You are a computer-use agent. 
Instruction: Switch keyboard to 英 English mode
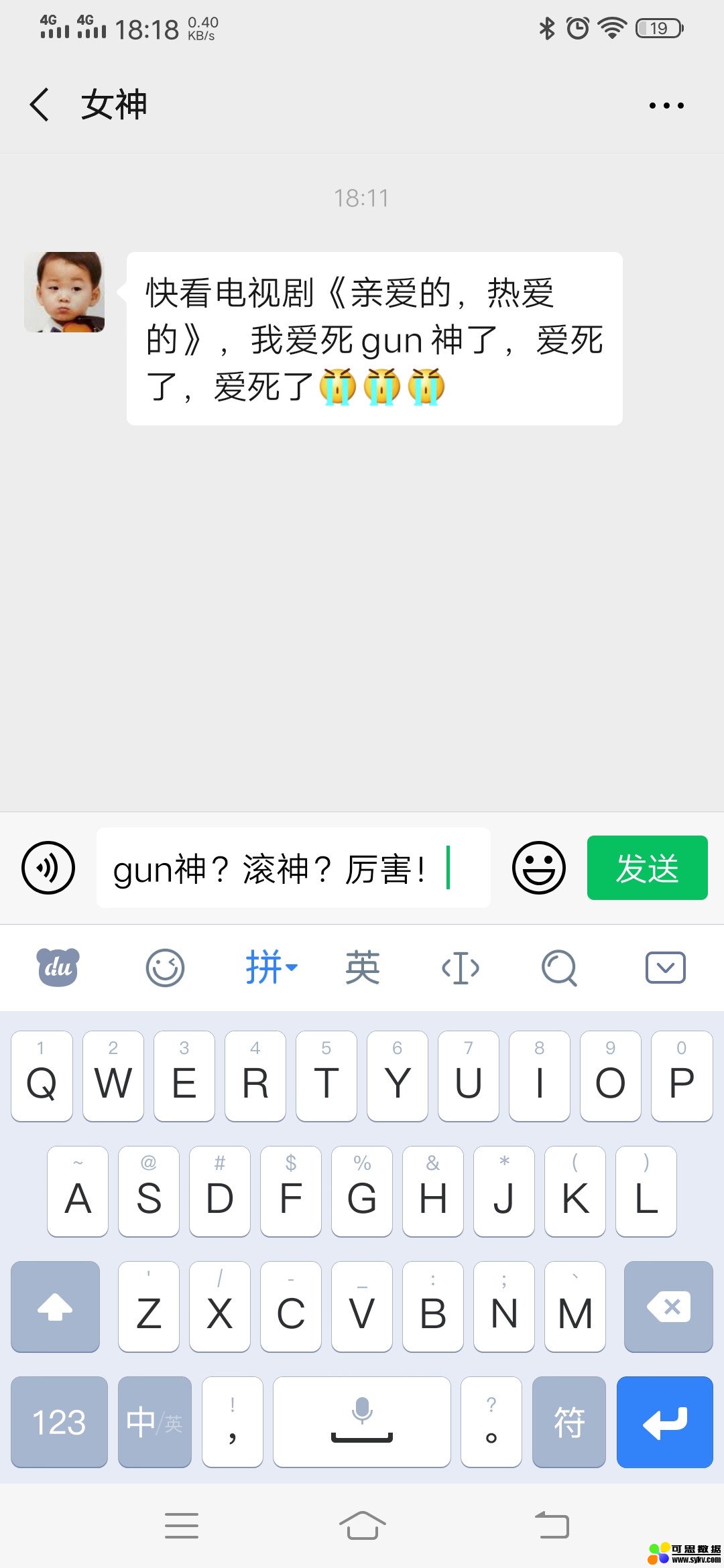coord(363,968)
